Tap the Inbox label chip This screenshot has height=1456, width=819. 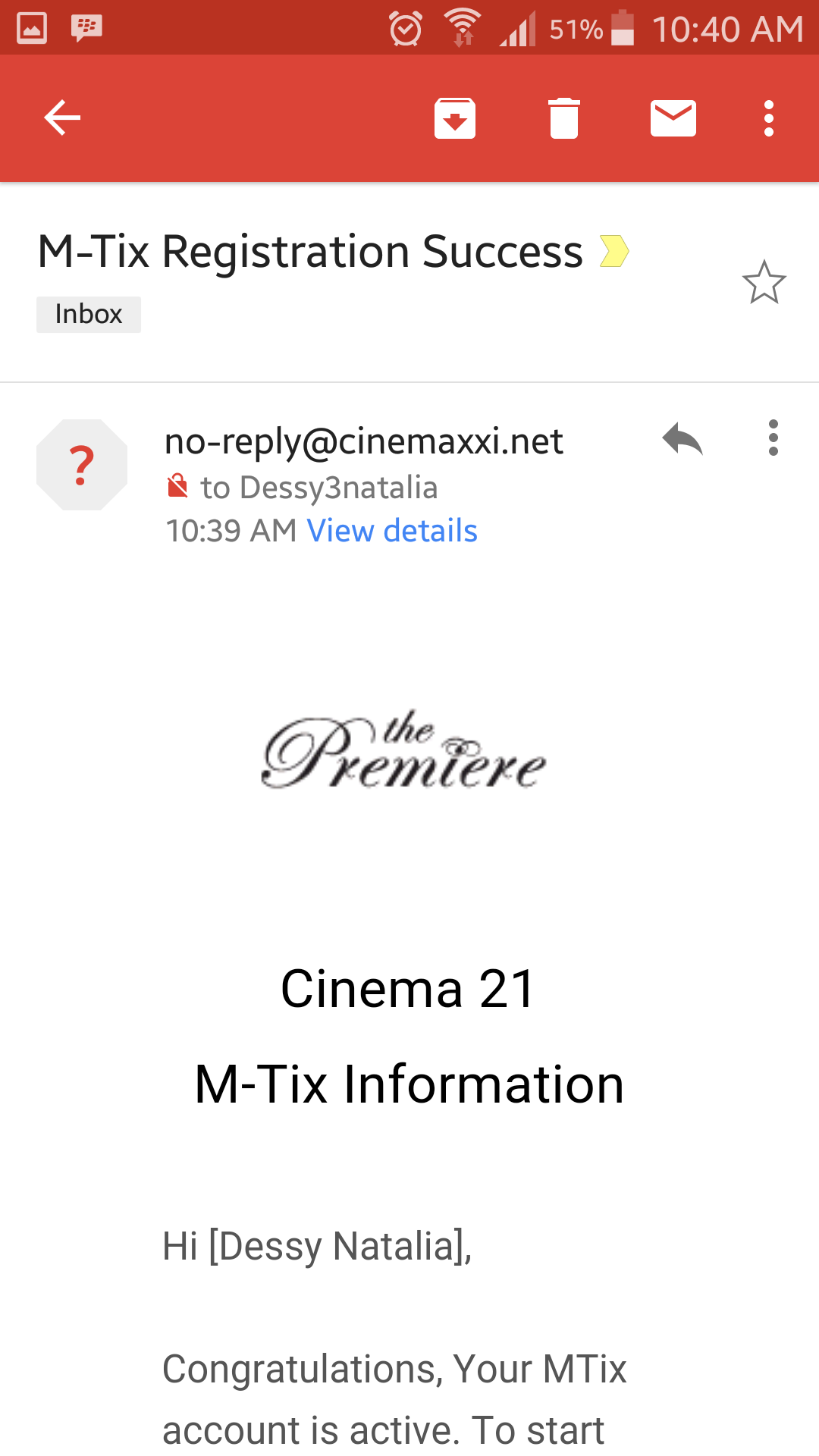pyautogui.click(x=89, y=314)
